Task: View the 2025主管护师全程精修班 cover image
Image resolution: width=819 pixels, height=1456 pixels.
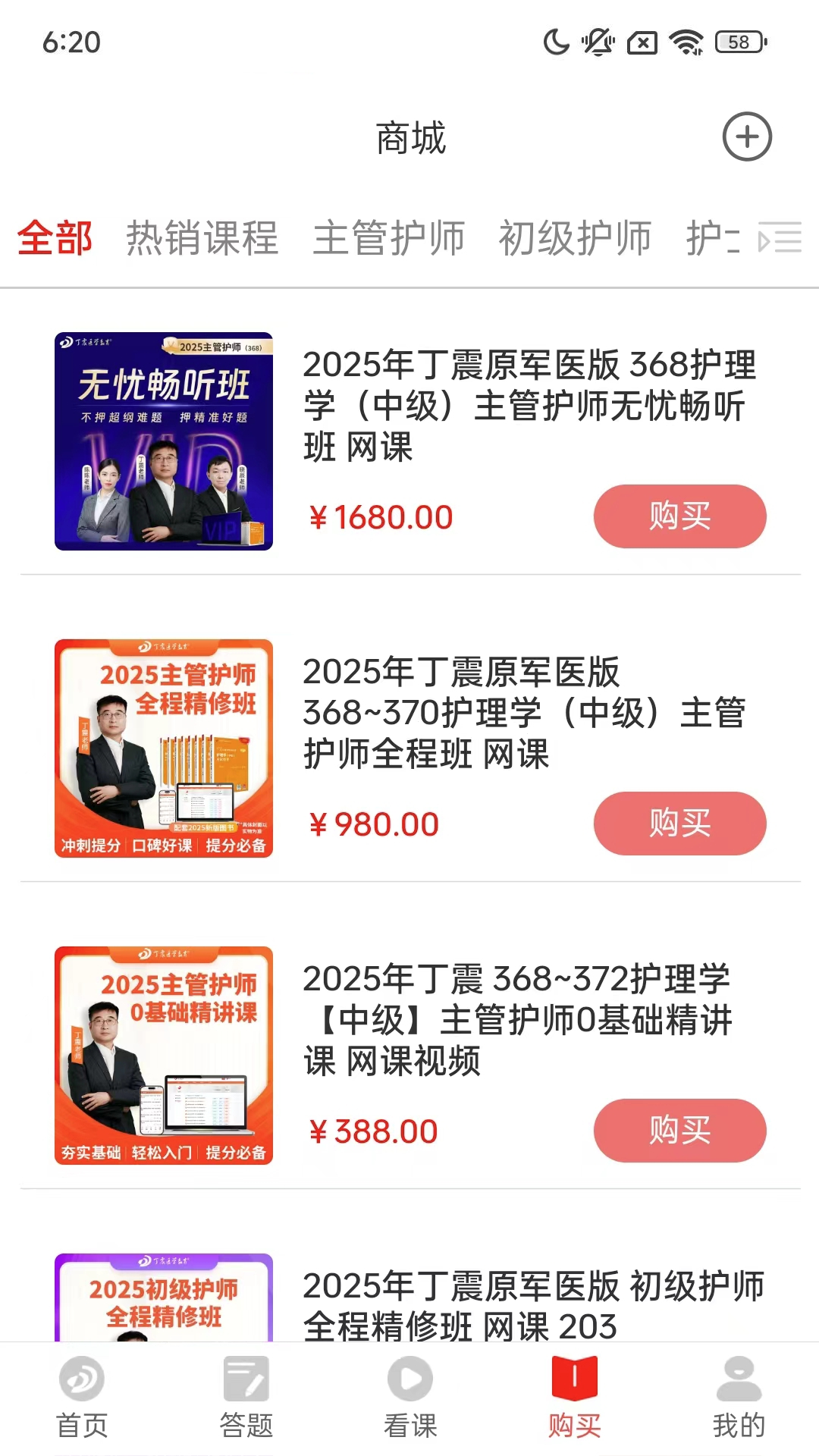Action: tap(165, 748)
